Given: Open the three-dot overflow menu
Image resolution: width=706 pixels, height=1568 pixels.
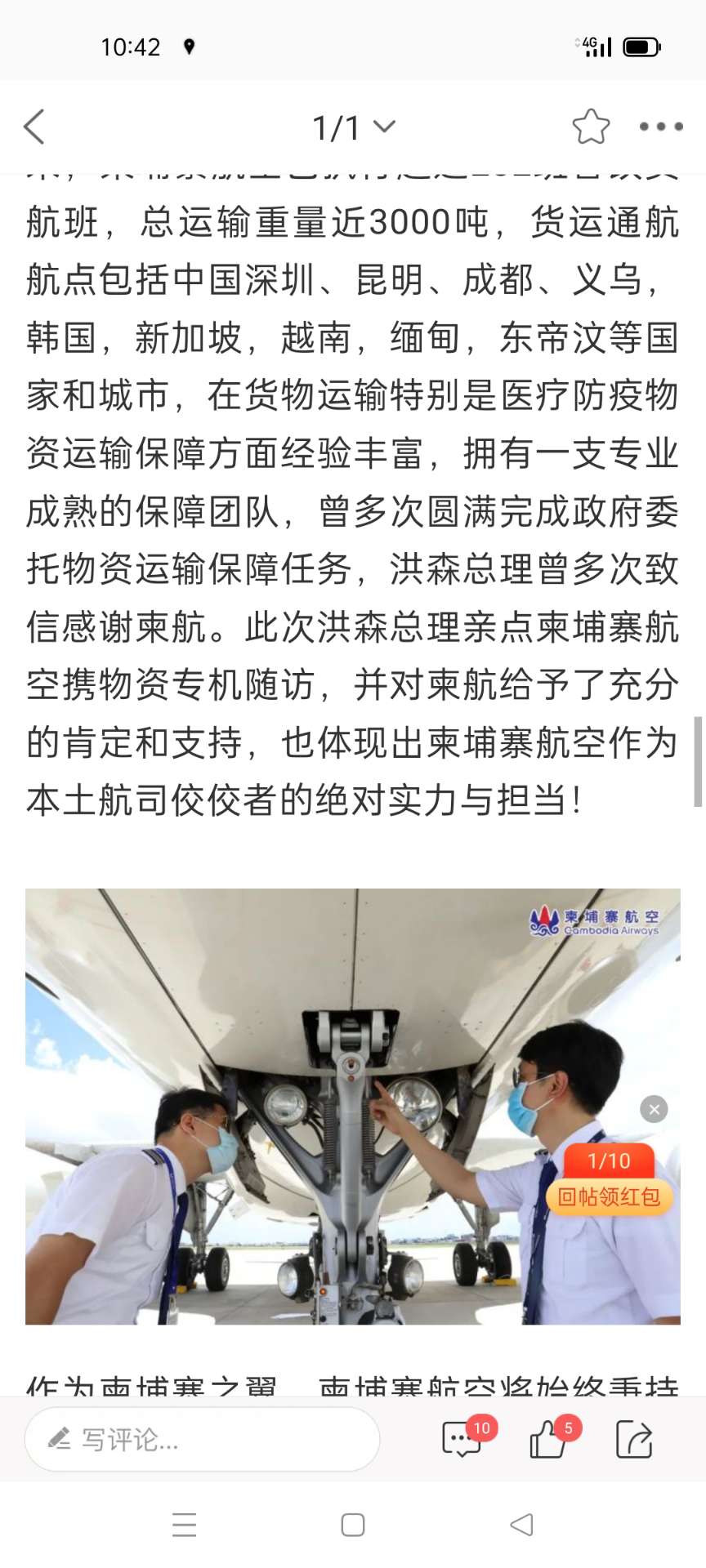Looking at the screenshot, I should 661,127.
